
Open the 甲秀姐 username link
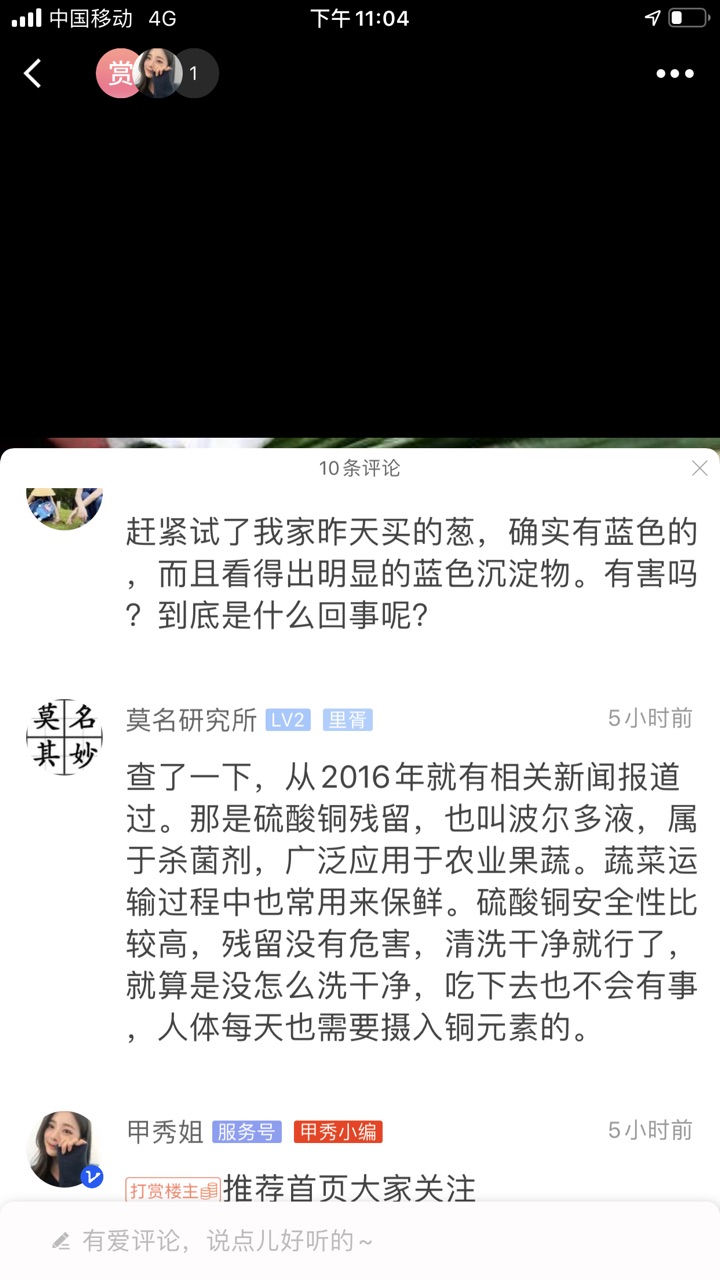coord(165,1131)
